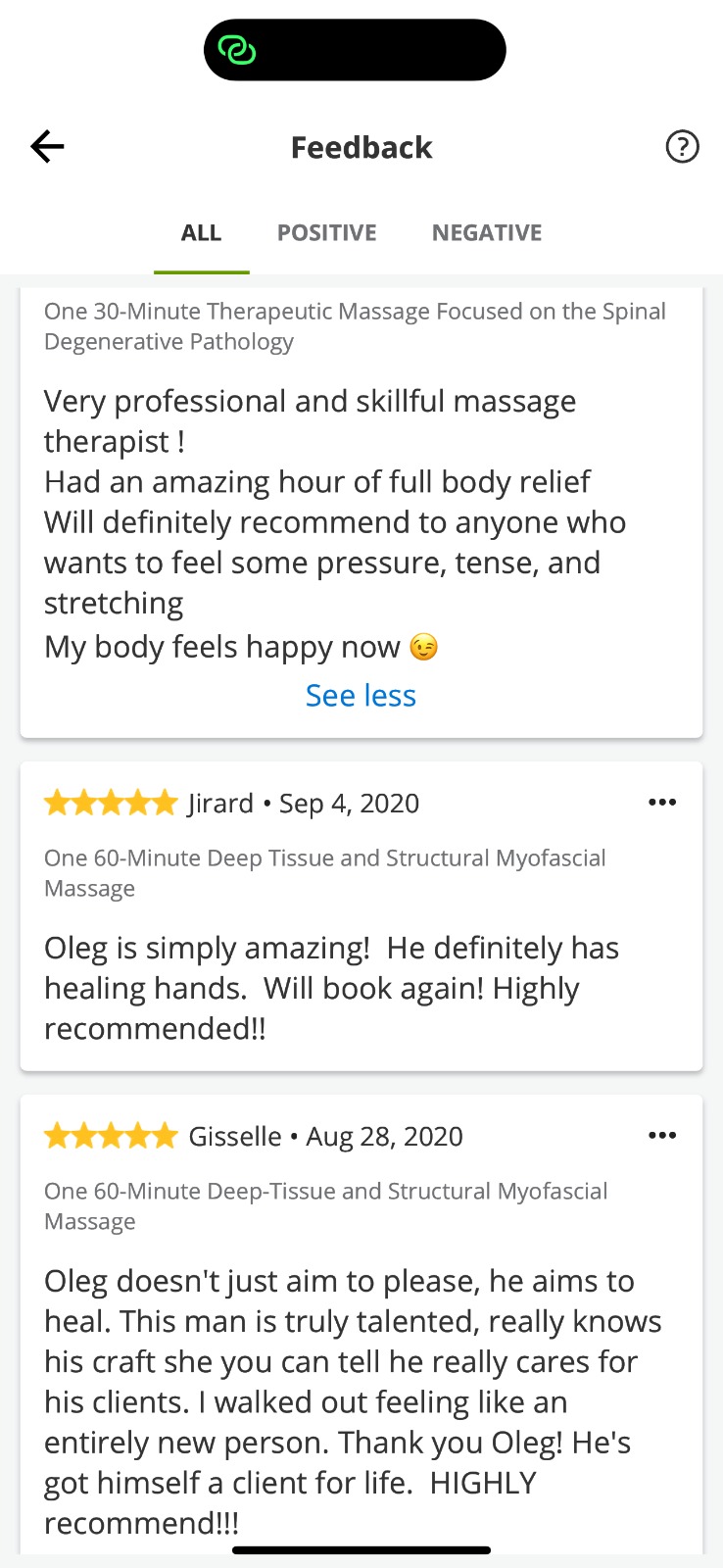Collapse the review with See less
The image size is (723, 1568).
click(x=361, y=696)
